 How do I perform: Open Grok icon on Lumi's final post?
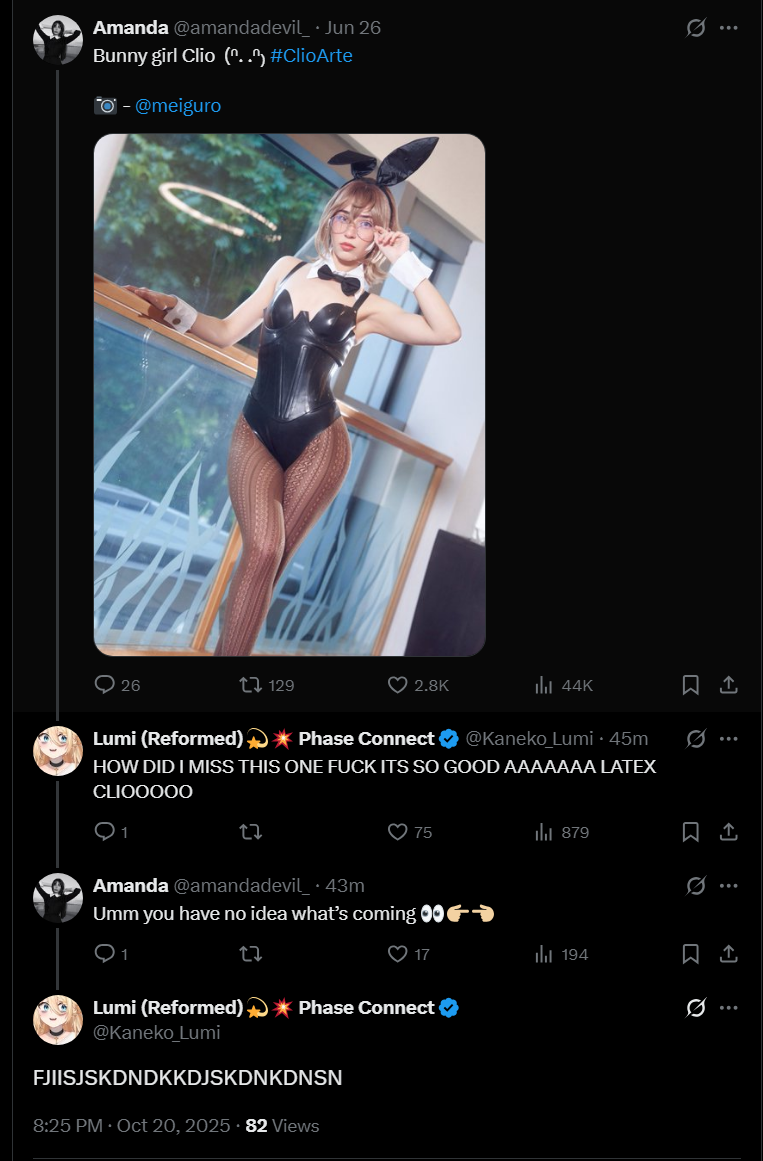click(696, 1008)
